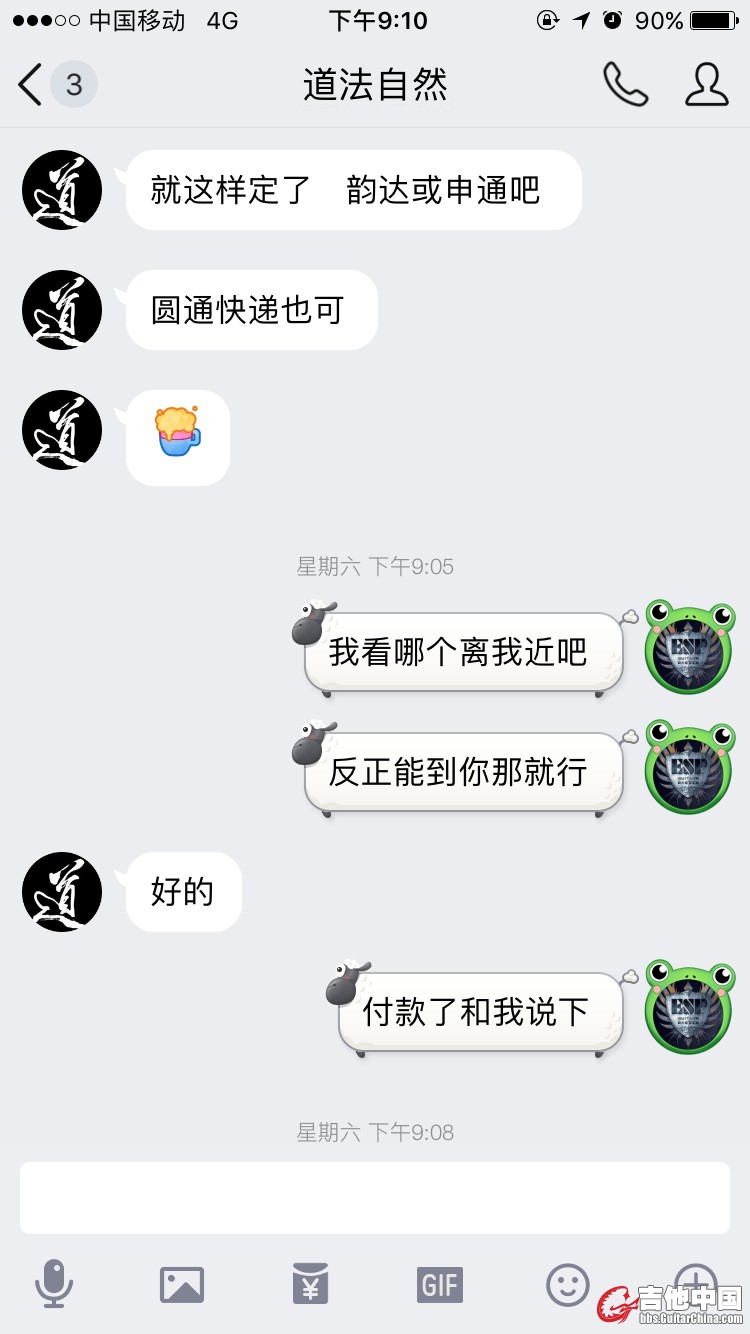Record a voice message with the microphone

54,1284
